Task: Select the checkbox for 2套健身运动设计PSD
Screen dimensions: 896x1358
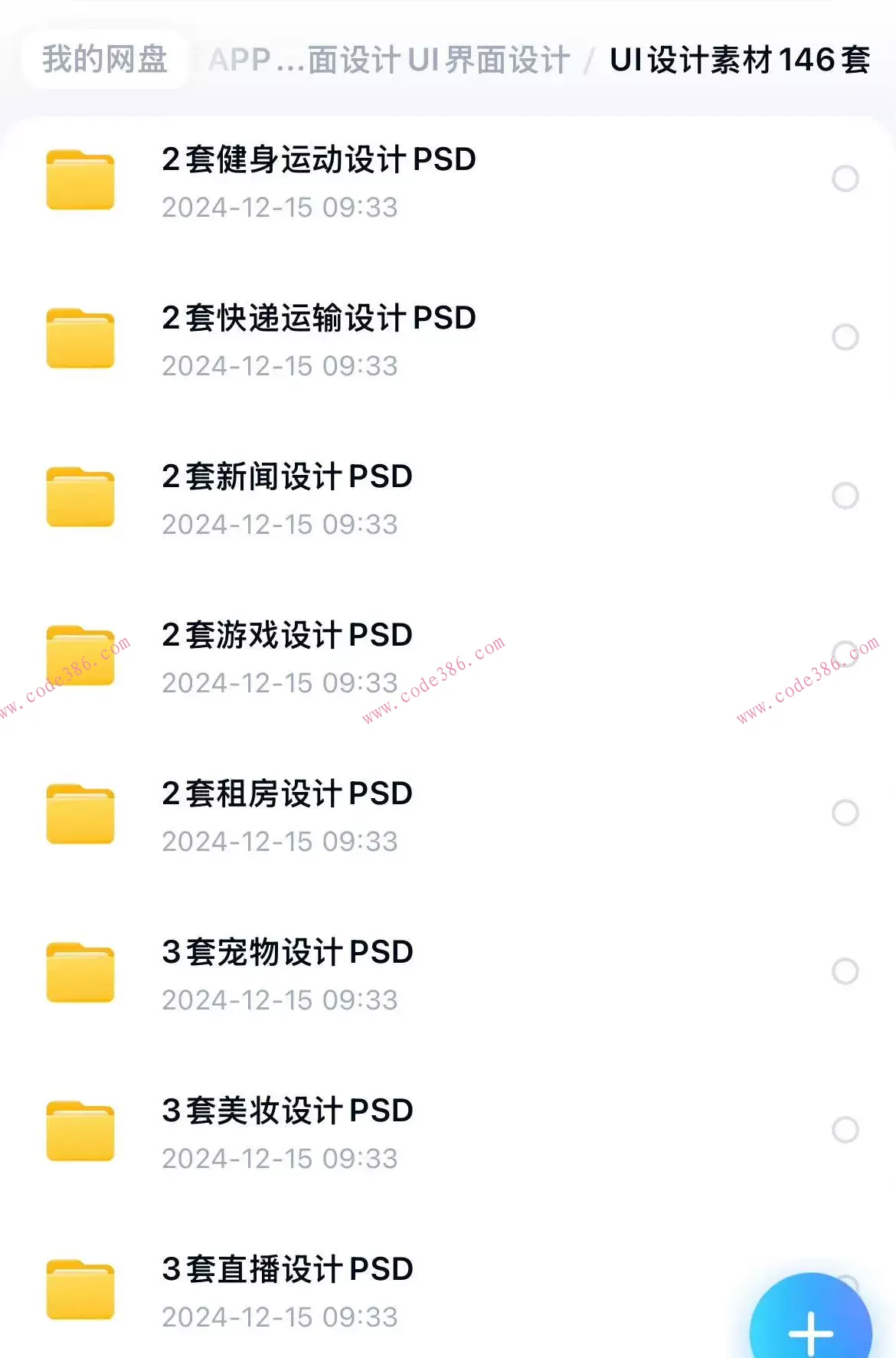Action: (x=845, y=180)
